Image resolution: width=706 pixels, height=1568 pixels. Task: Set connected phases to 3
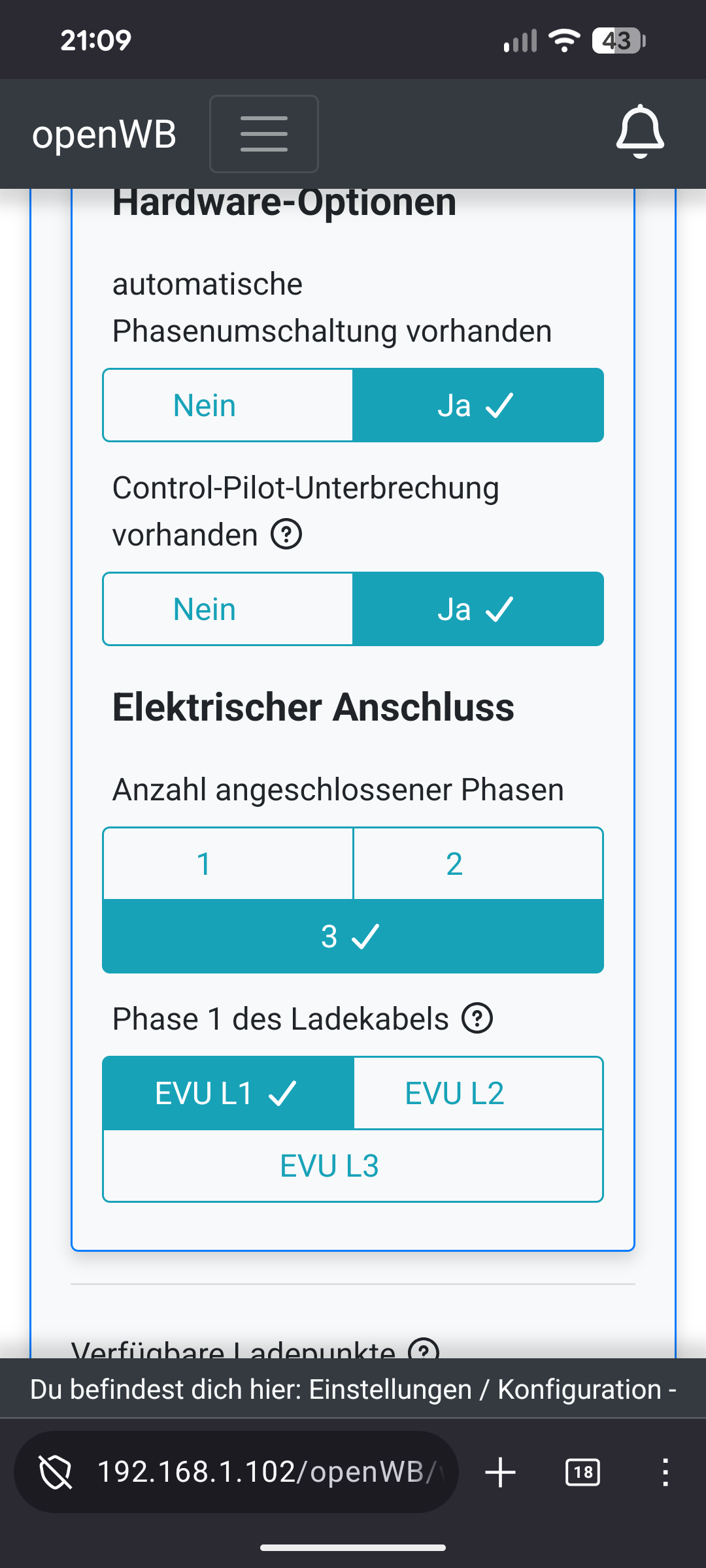click(x=352, y=936)
